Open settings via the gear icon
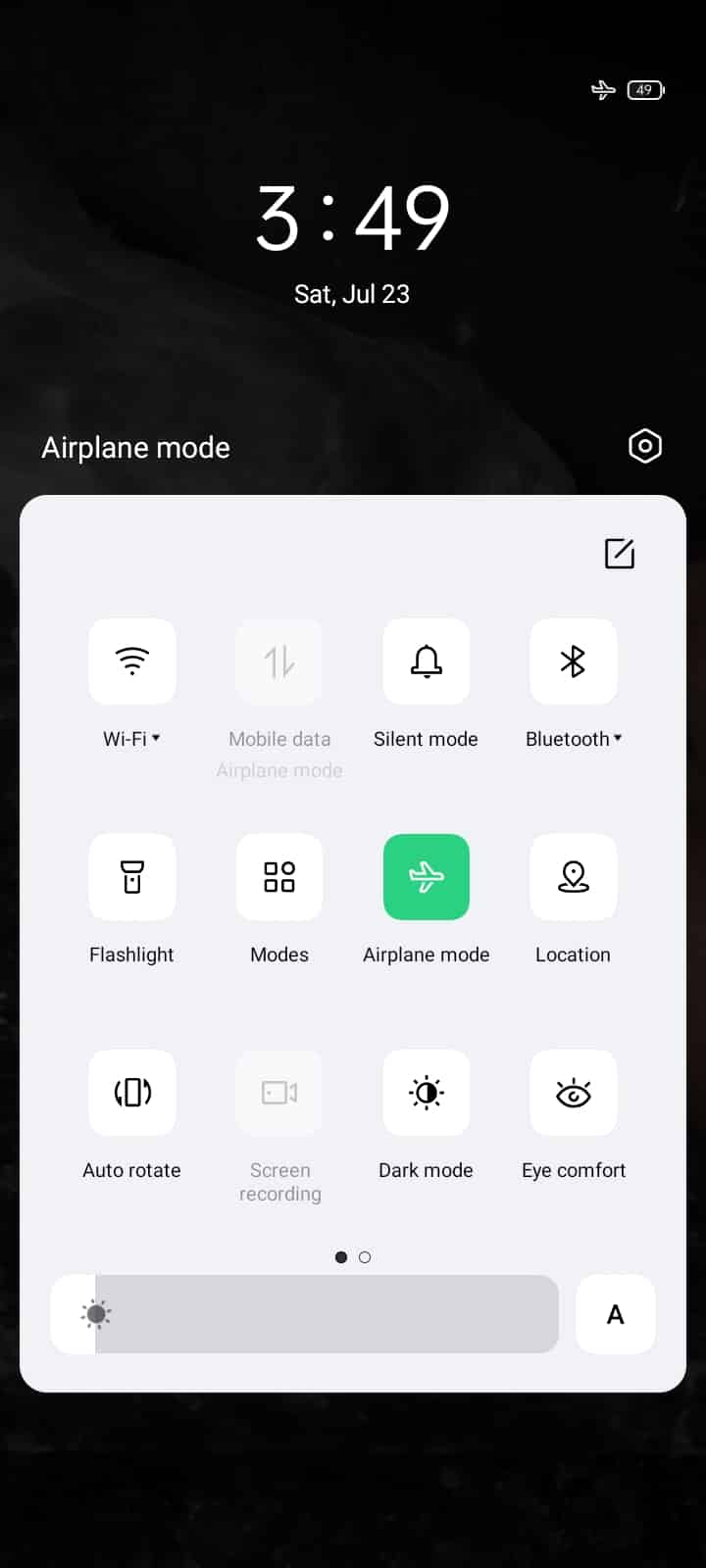Viewport: 706px width, 1568px height. [x=644, y=447]
